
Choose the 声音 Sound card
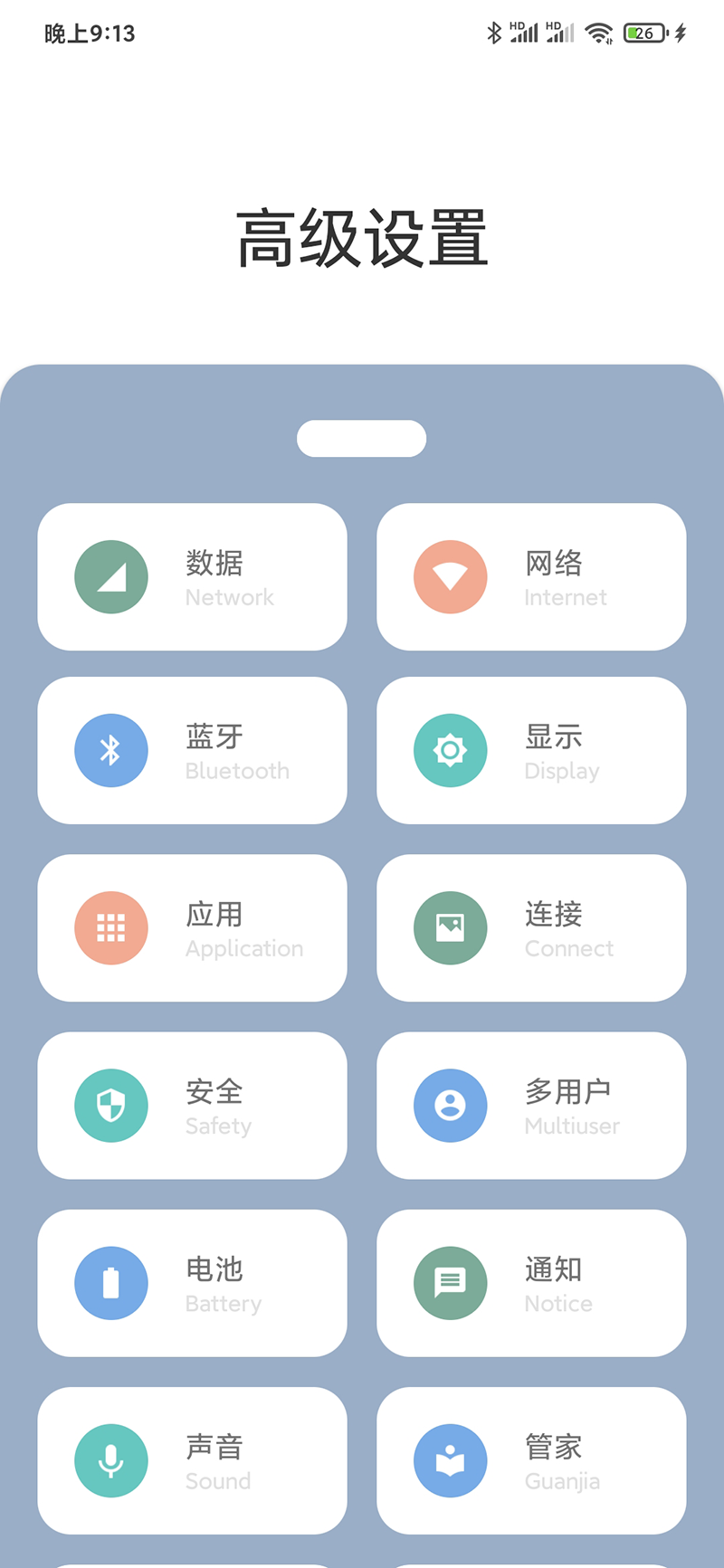192,1460
